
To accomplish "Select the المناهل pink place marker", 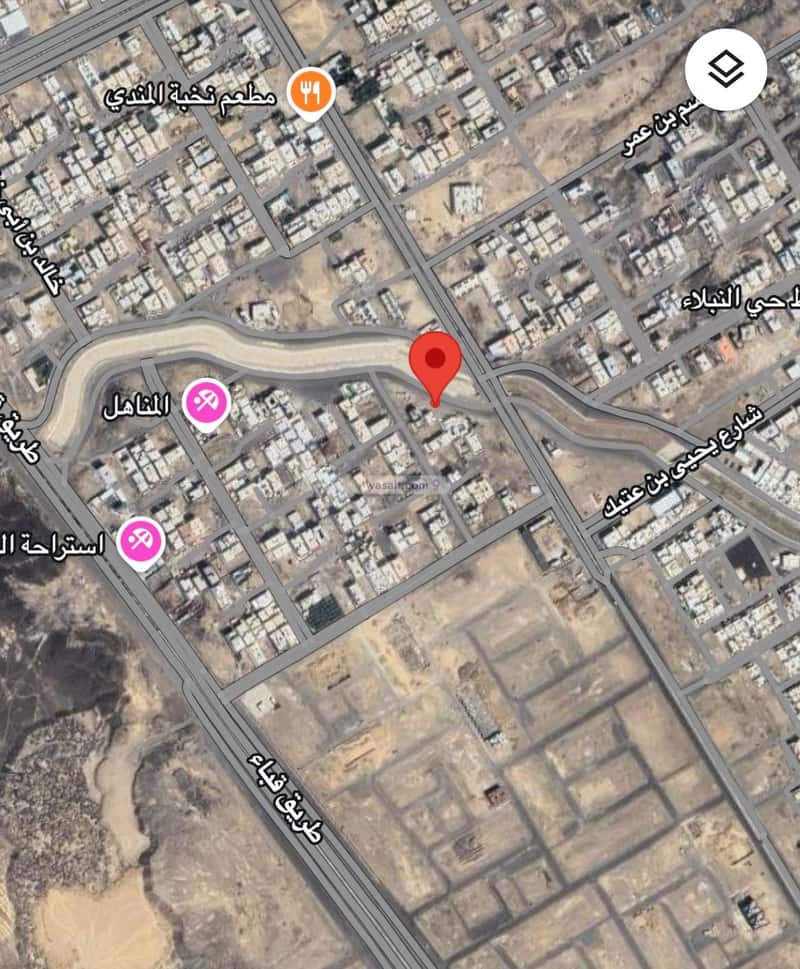I will tap(208, 403).
